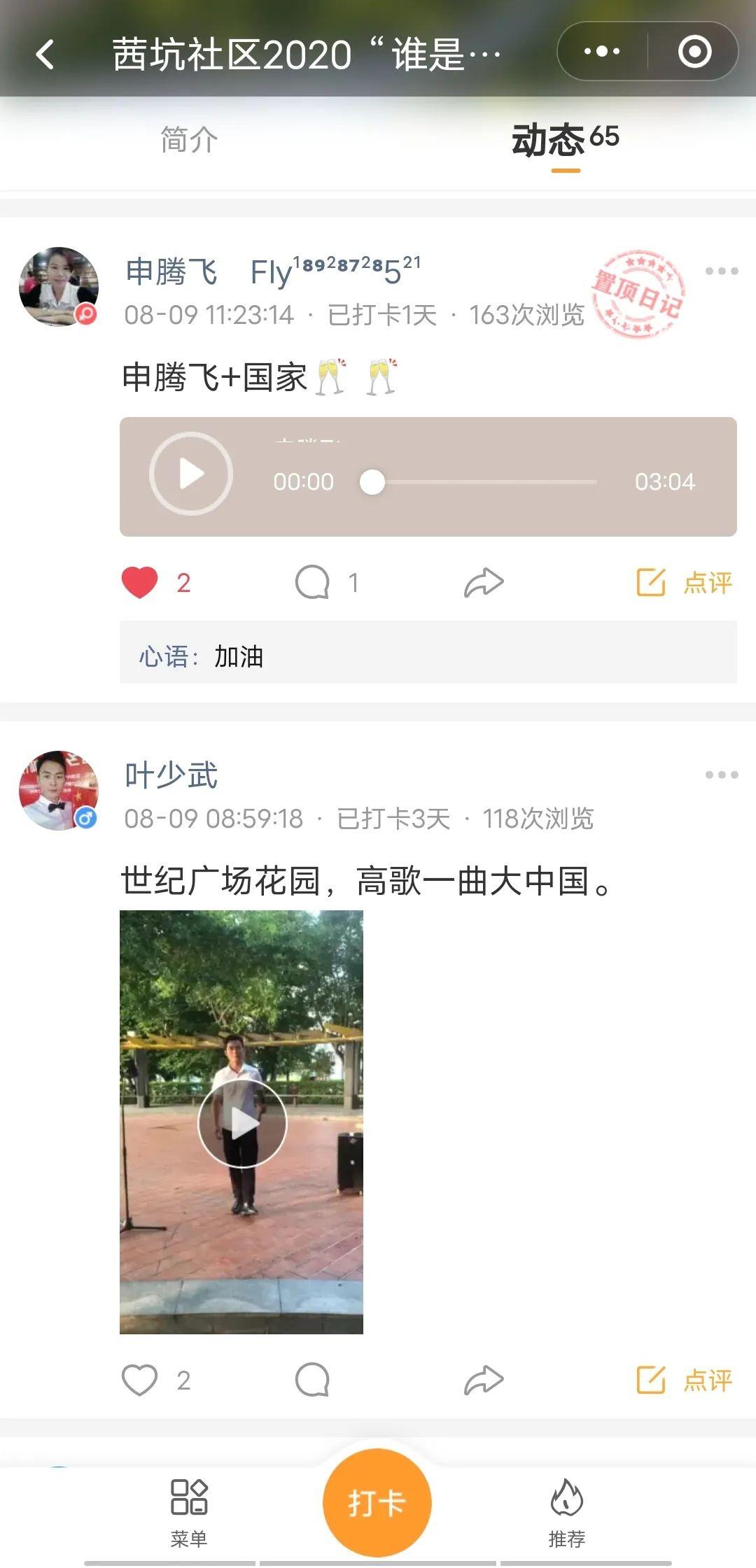Open more options on 叶少武's post
Viewport: 756px width, 1568px height.
(721, 775)
